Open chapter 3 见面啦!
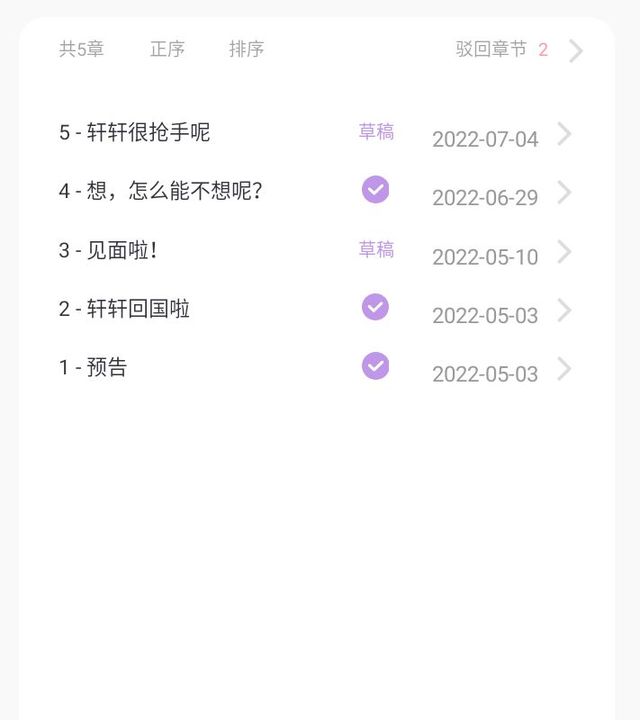The image size is (640, 720). (317, 251)
